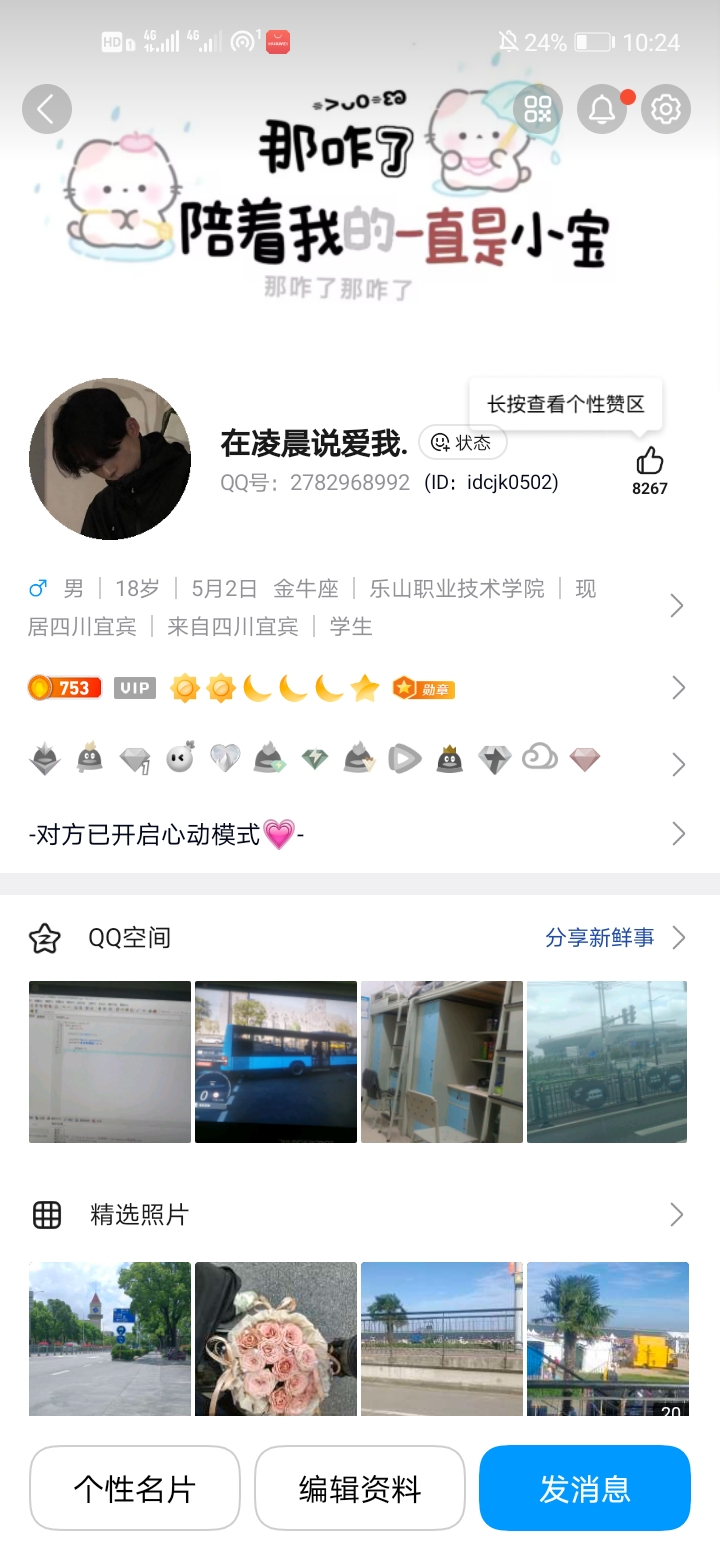This screenshot has width=720, height=1560.
Task: Open the QR code icon
Action: (538, 109)
